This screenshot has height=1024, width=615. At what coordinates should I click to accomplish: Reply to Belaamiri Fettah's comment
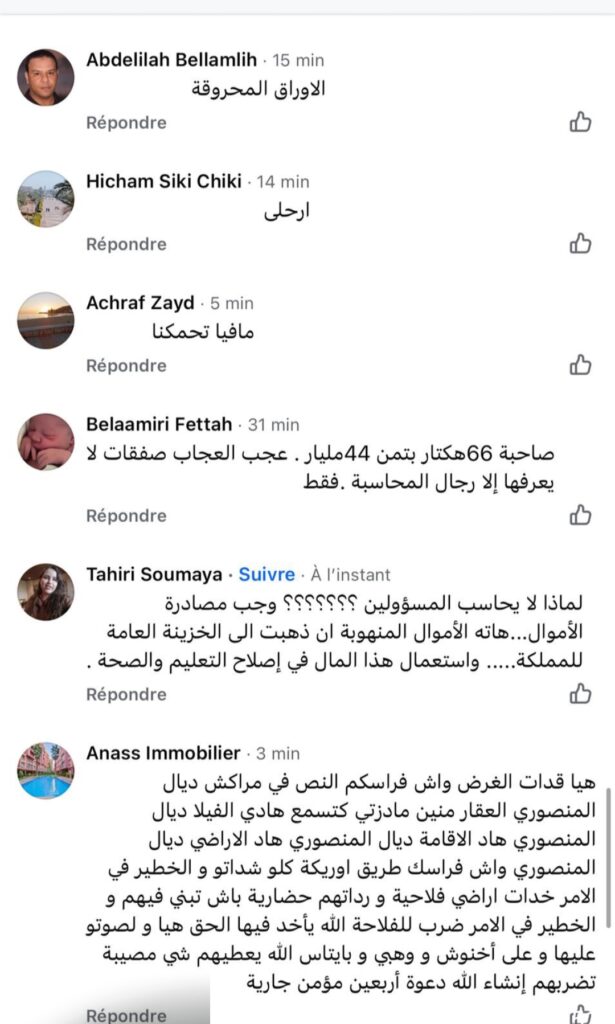[x=126, y=515]
